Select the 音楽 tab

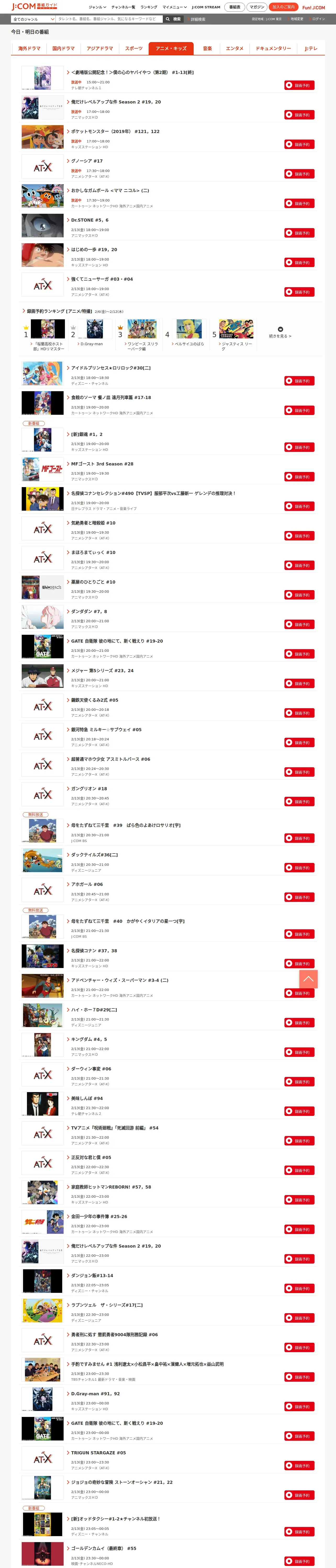[x=207, y=48]
